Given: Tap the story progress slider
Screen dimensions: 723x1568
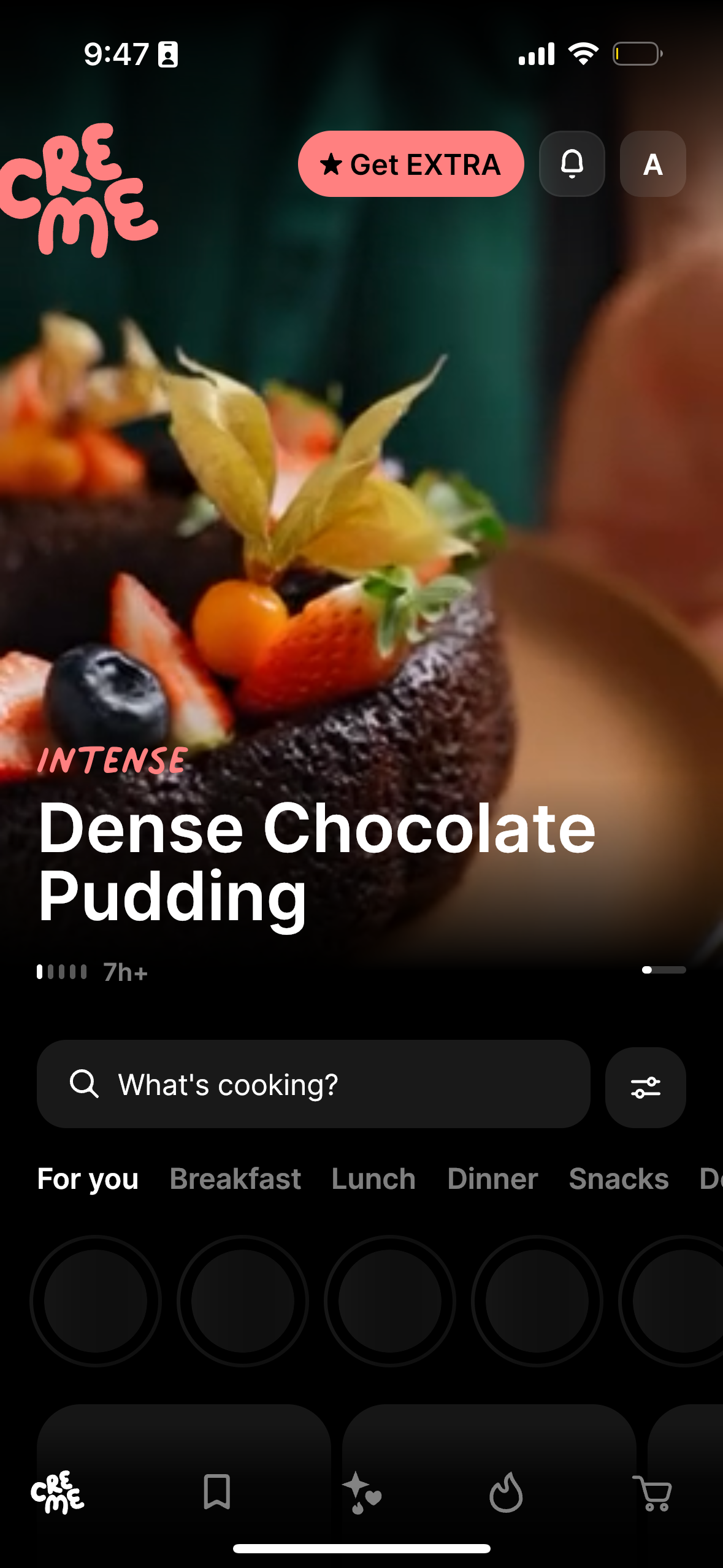Looking at the screenshot, I should pos(665,970).
